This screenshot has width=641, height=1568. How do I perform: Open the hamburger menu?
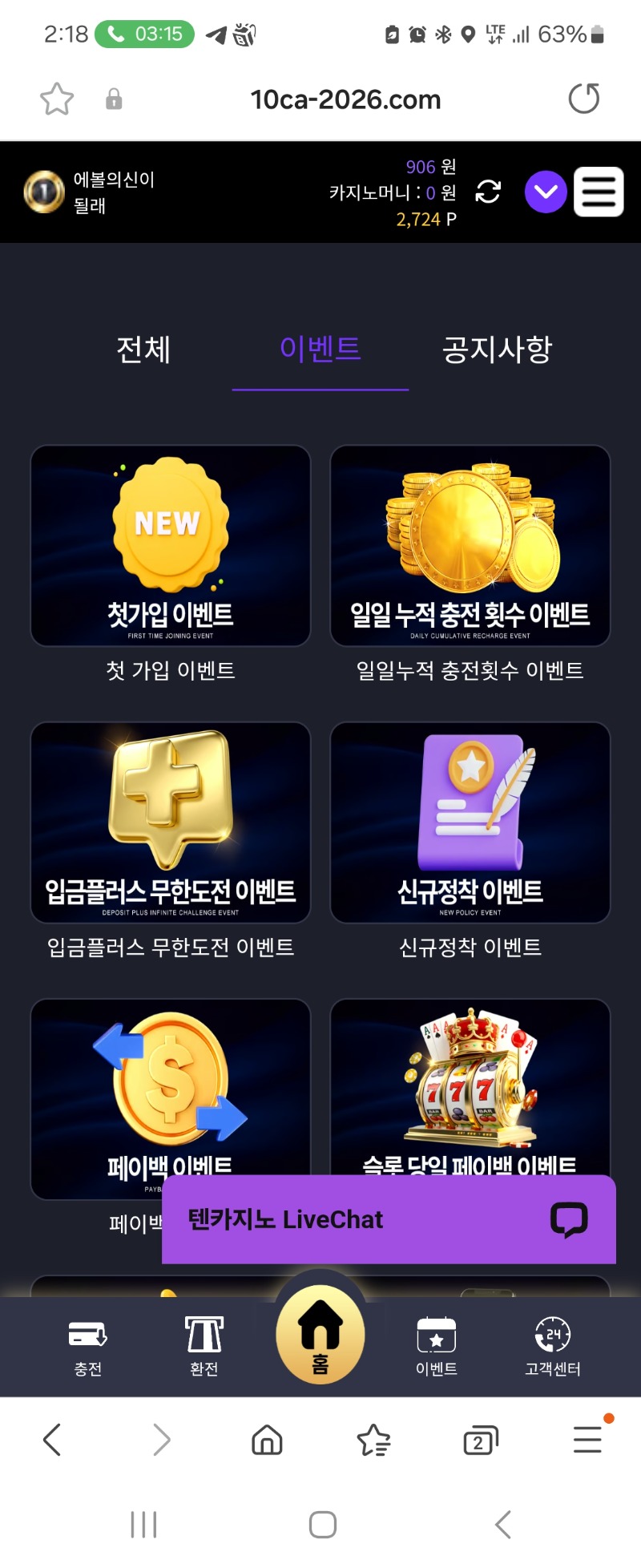click(599, 192)
